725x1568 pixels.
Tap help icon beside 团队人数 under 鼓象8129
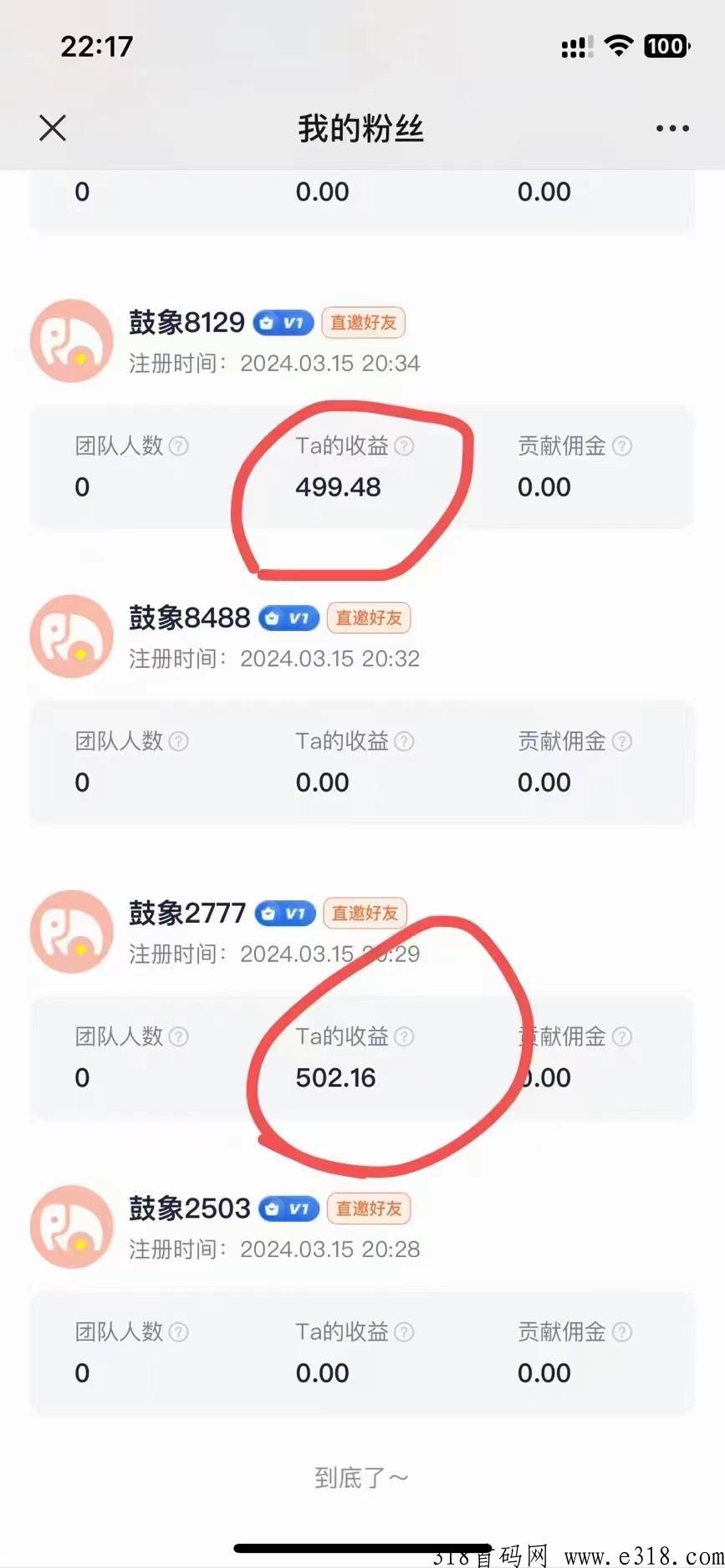[x=178, y=446]
